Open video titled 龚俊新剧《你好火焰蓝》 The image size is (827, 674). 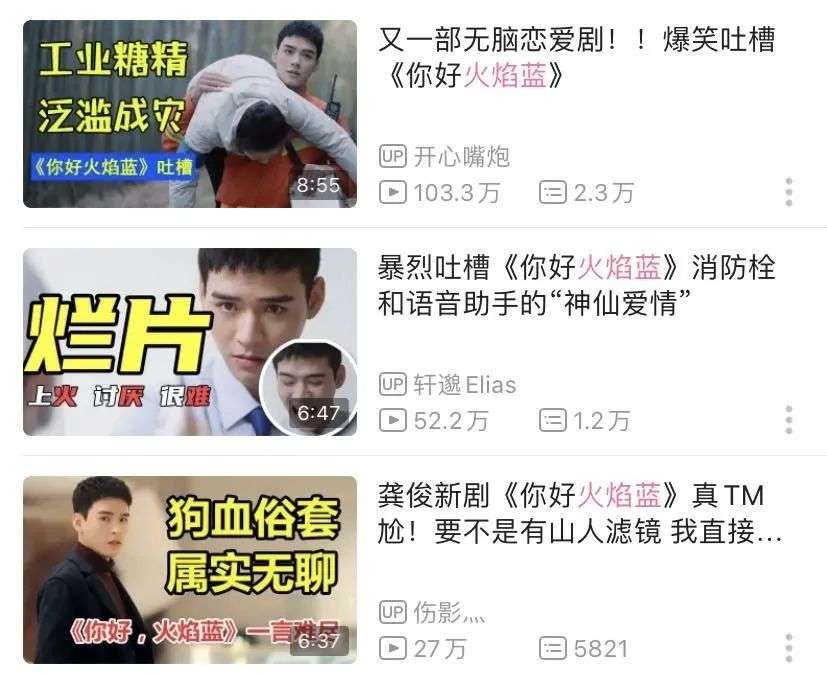point(576,513)
